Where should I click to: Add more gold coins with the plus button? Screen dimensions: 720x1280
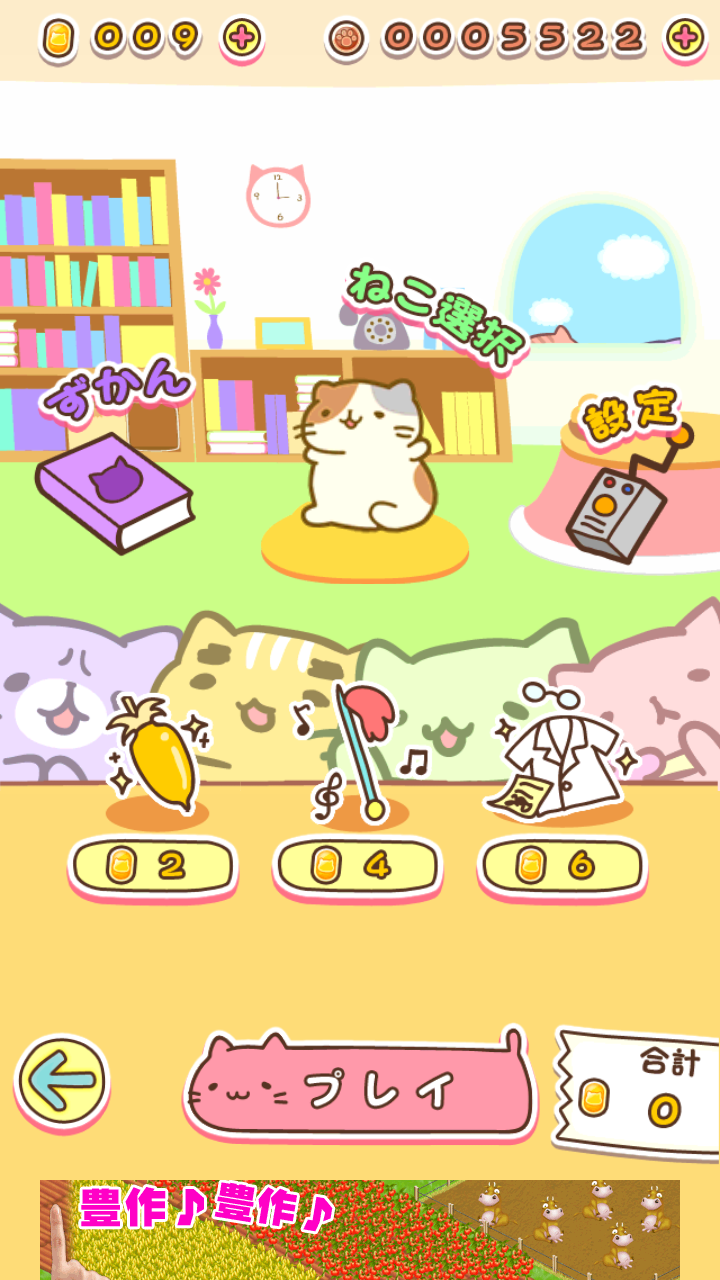coord(241,38)
